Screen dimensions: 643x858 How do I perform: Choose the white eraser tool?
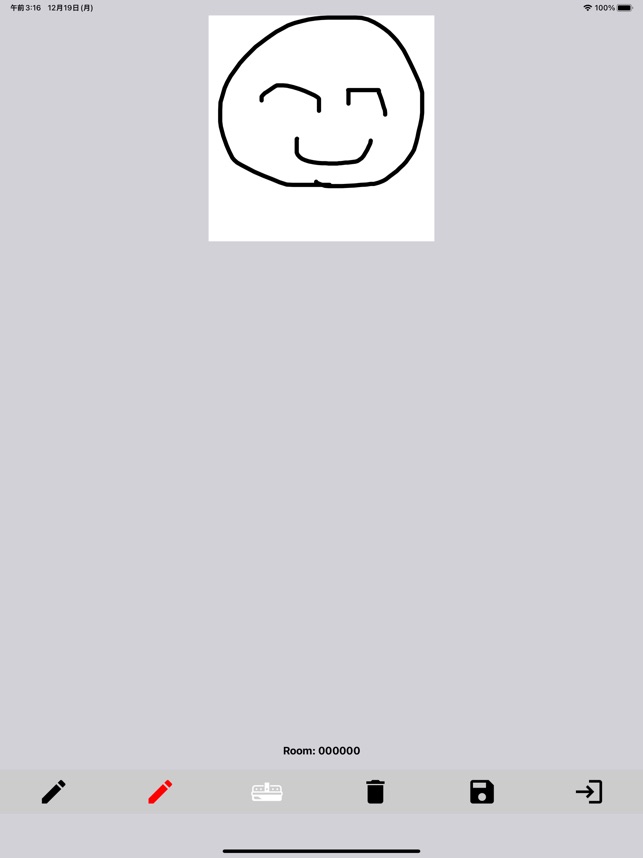(267, 792)
